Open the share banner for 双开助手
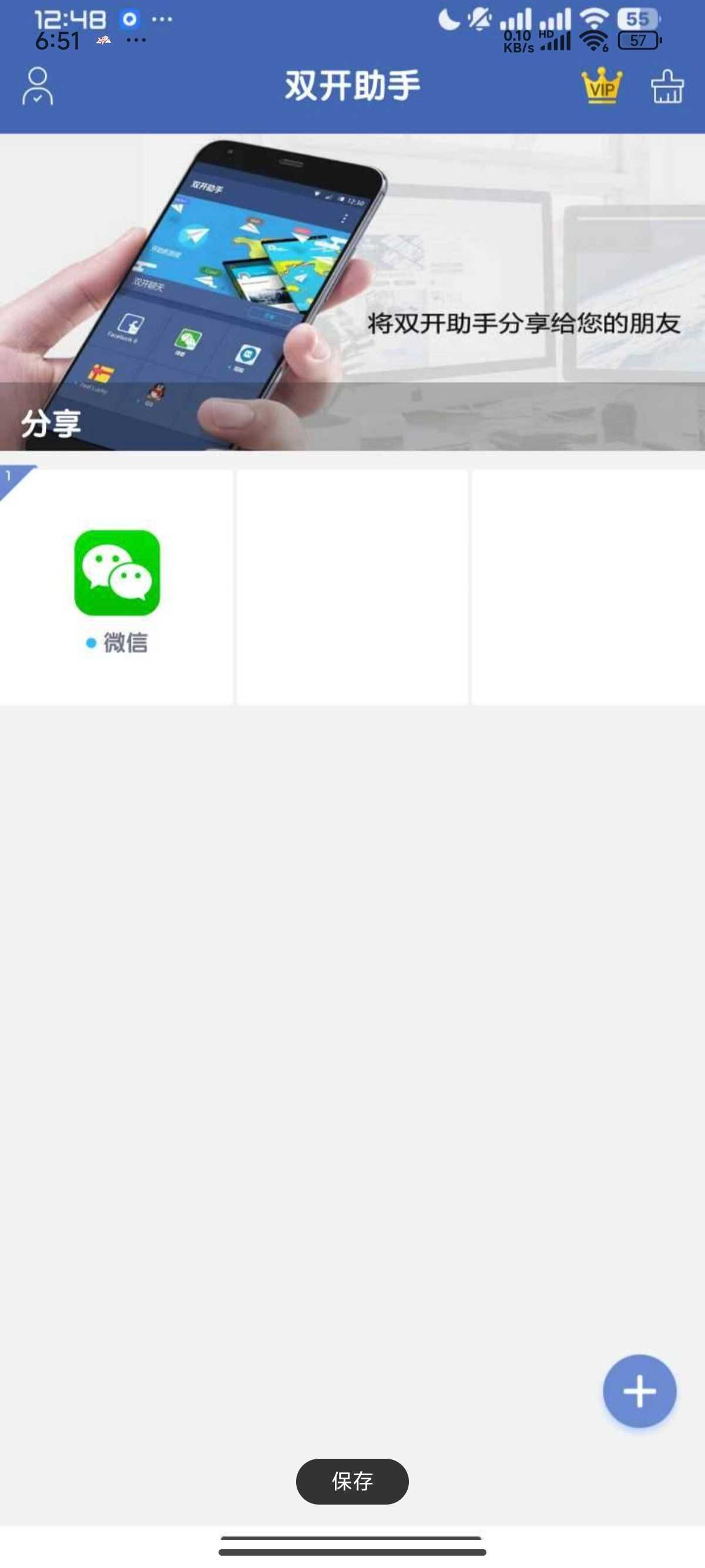 point(352,292)
